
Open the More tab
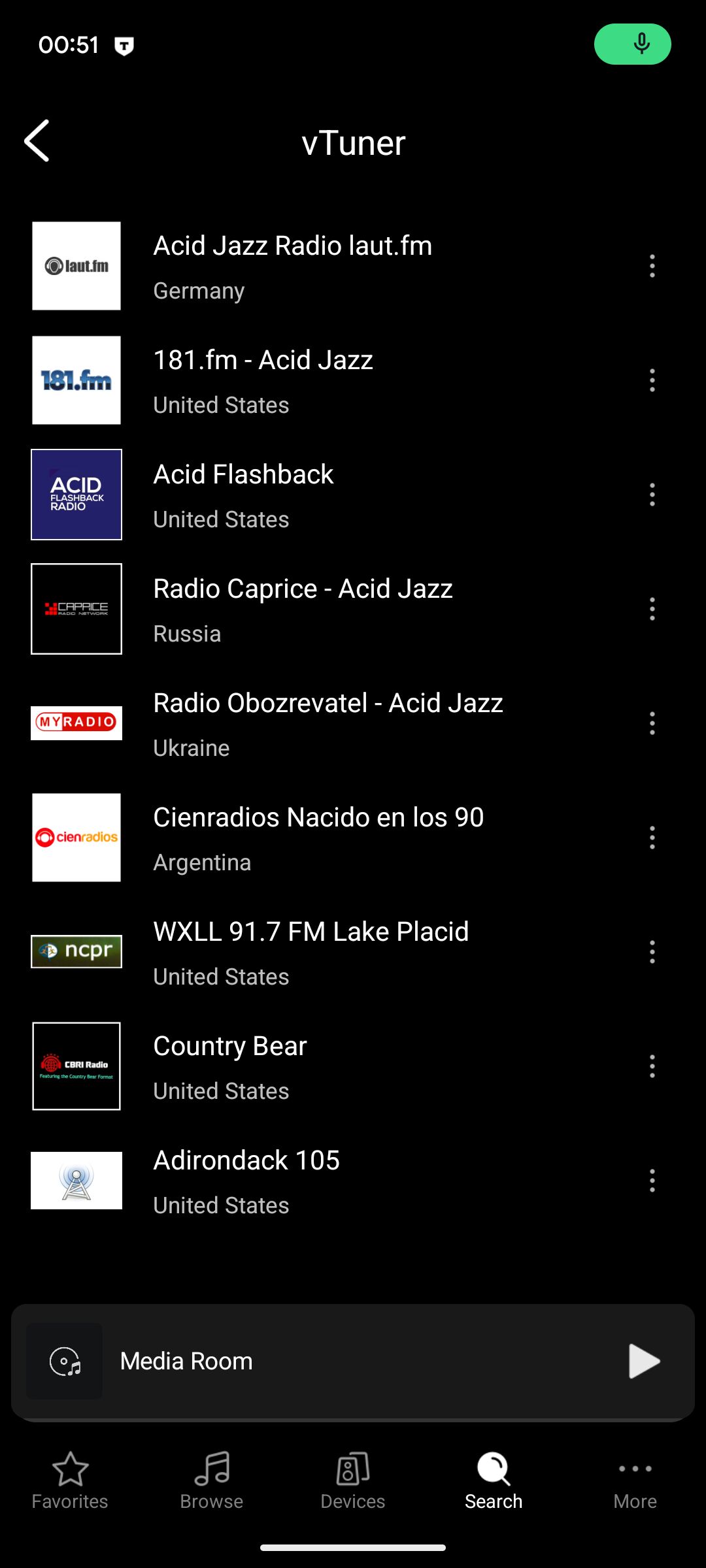[635, 1481]
